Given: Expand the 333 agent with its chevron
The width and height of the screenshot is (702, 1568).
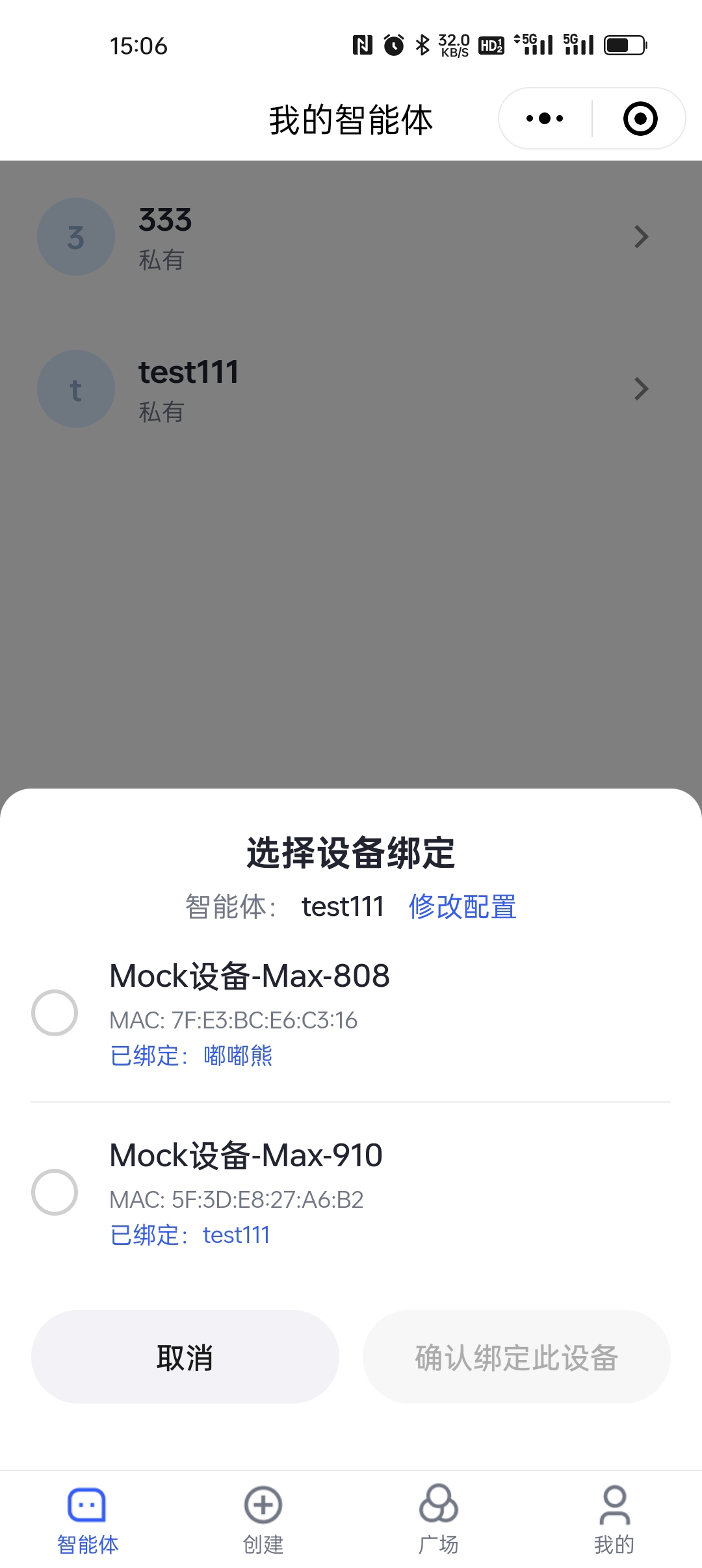Looking at the screenshot, I should pyautogui.click(x=640, y=237).
